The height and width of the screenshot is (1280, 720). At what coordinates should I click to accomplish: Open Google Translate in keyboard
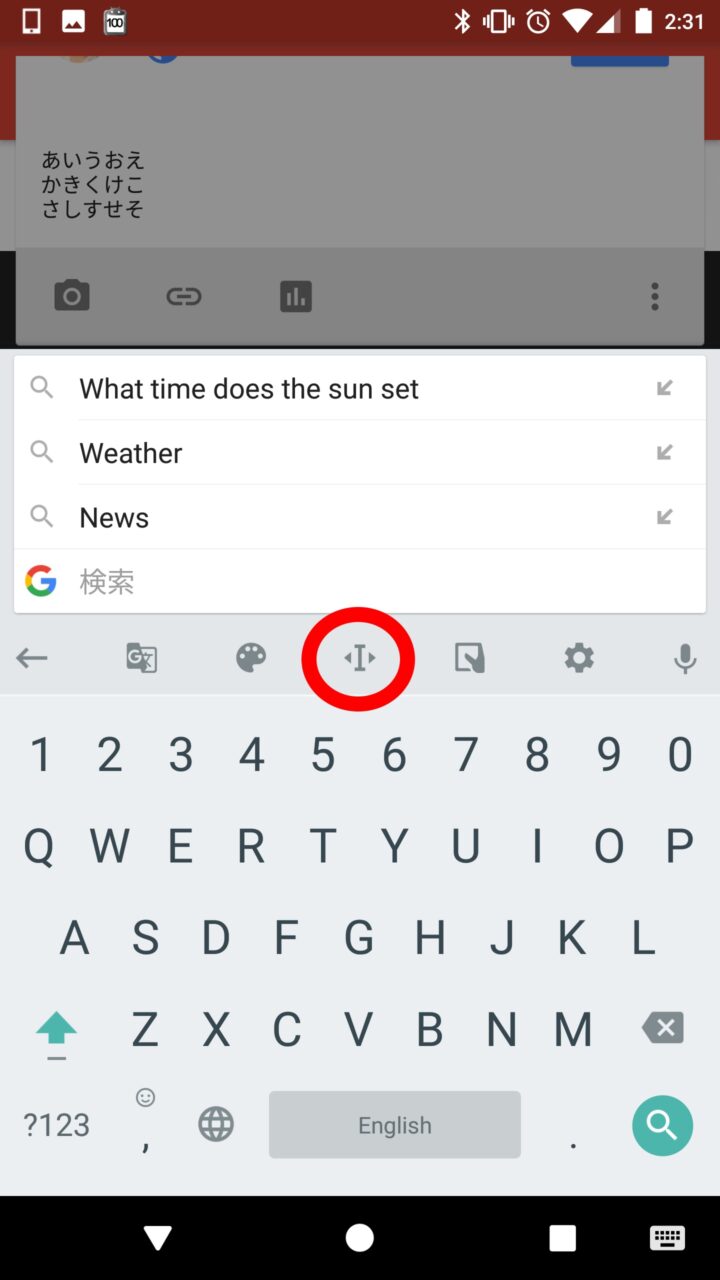coord(141,658)
